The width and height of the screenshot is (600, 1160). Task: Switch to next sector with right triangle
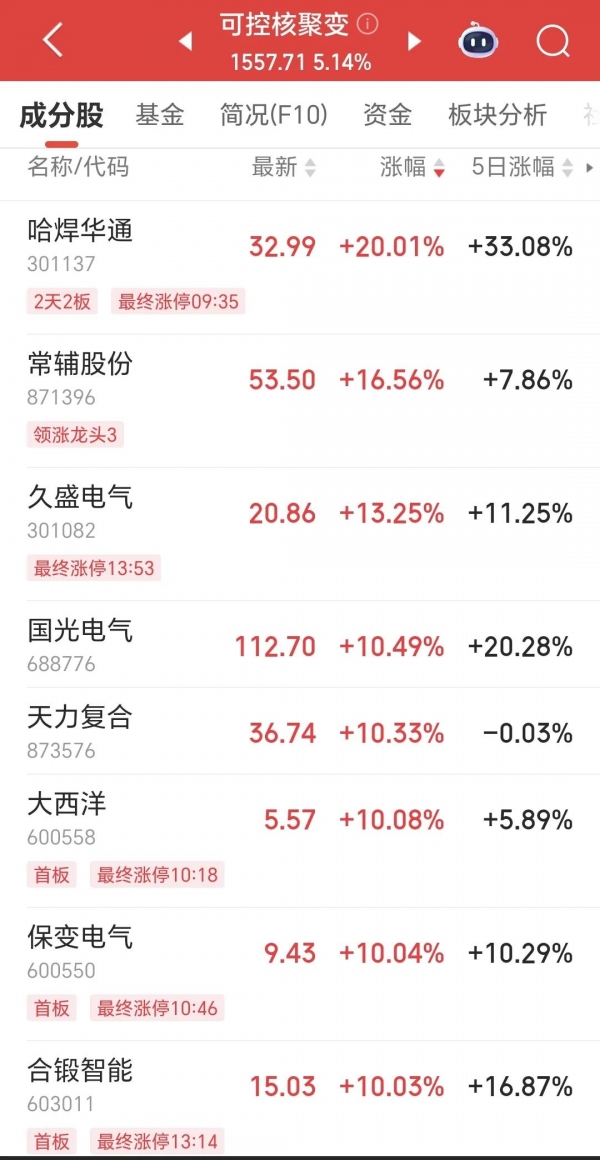coord(414,42)
